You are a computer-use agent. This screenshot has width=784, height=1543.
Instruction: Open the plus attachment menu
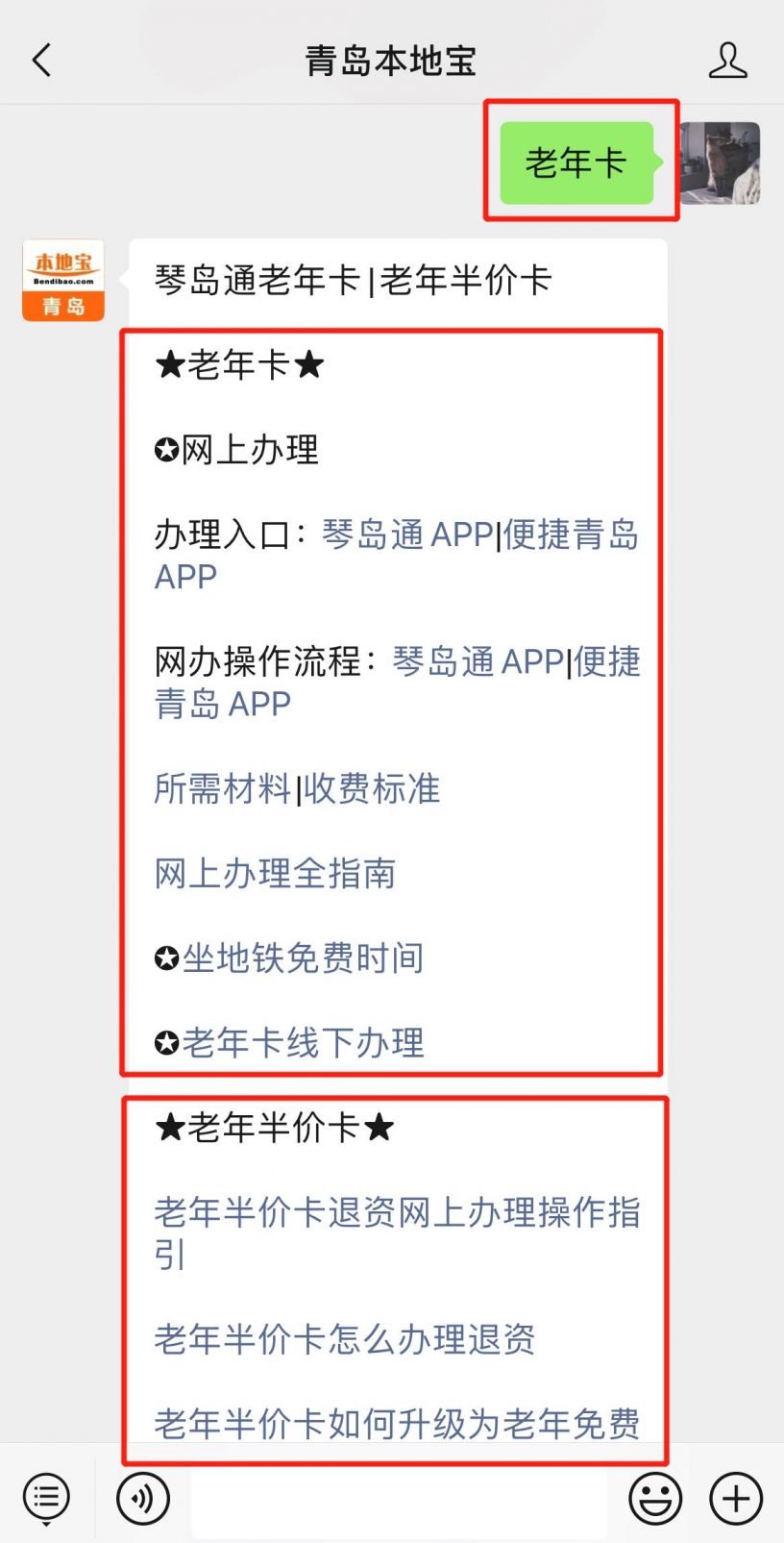(x=736, y=1498)
